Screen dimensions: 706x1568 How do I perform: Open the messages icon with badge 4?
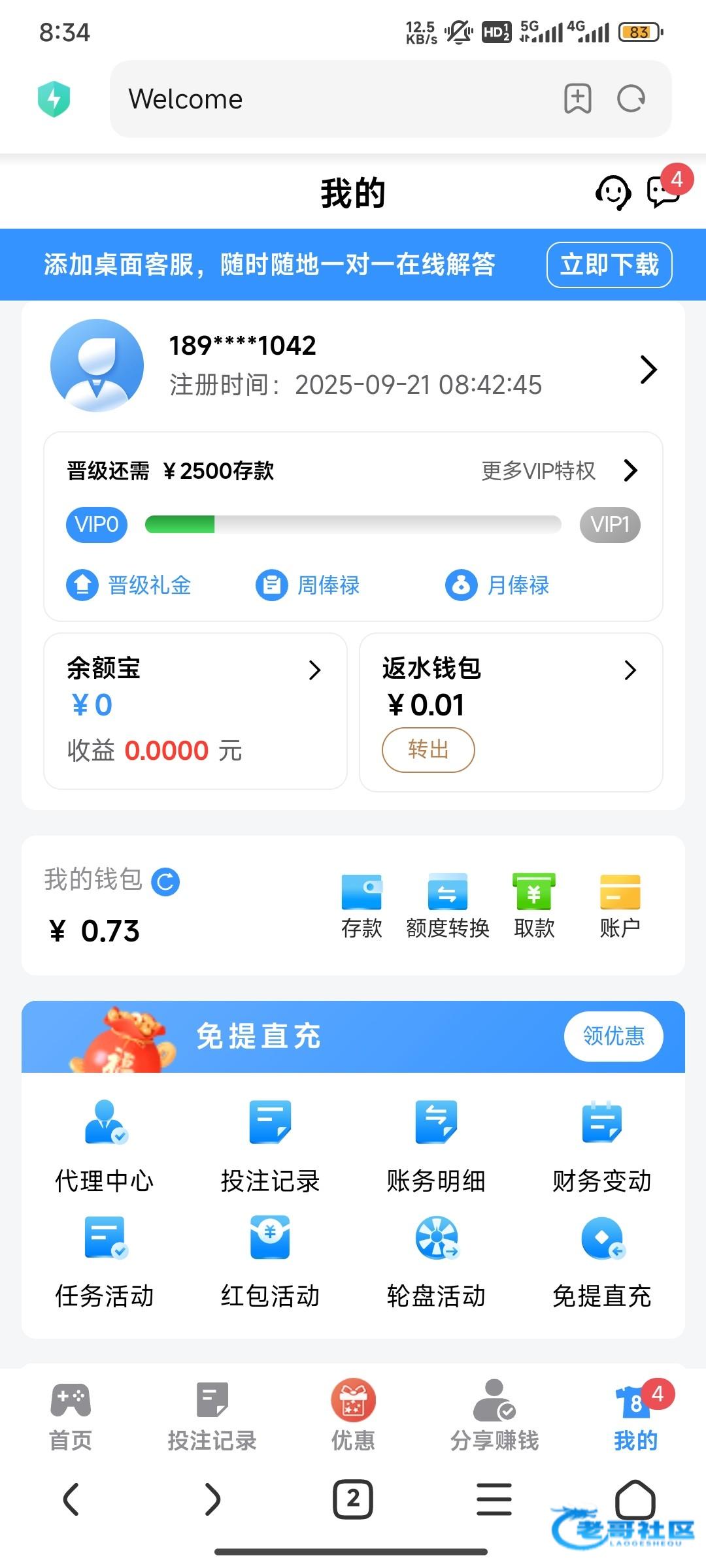coord(664,193)
